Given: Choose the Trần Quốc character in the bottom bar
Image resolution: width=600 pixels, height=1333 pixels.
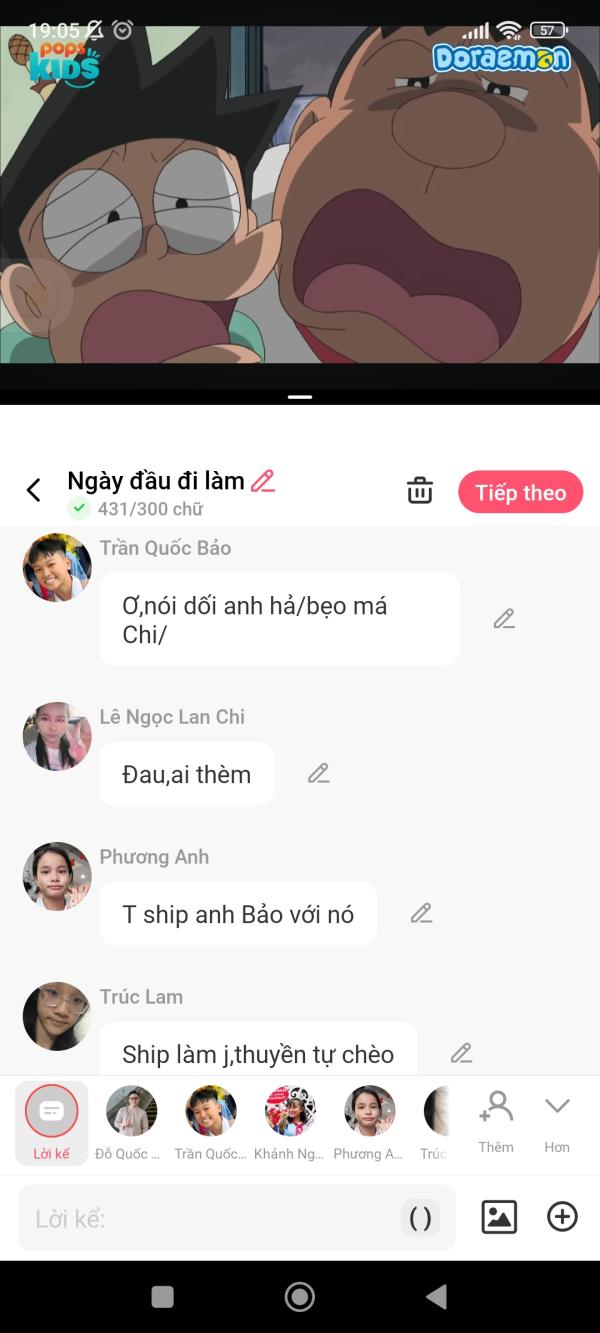Looking at the screenshot, I should [211, 1122].
